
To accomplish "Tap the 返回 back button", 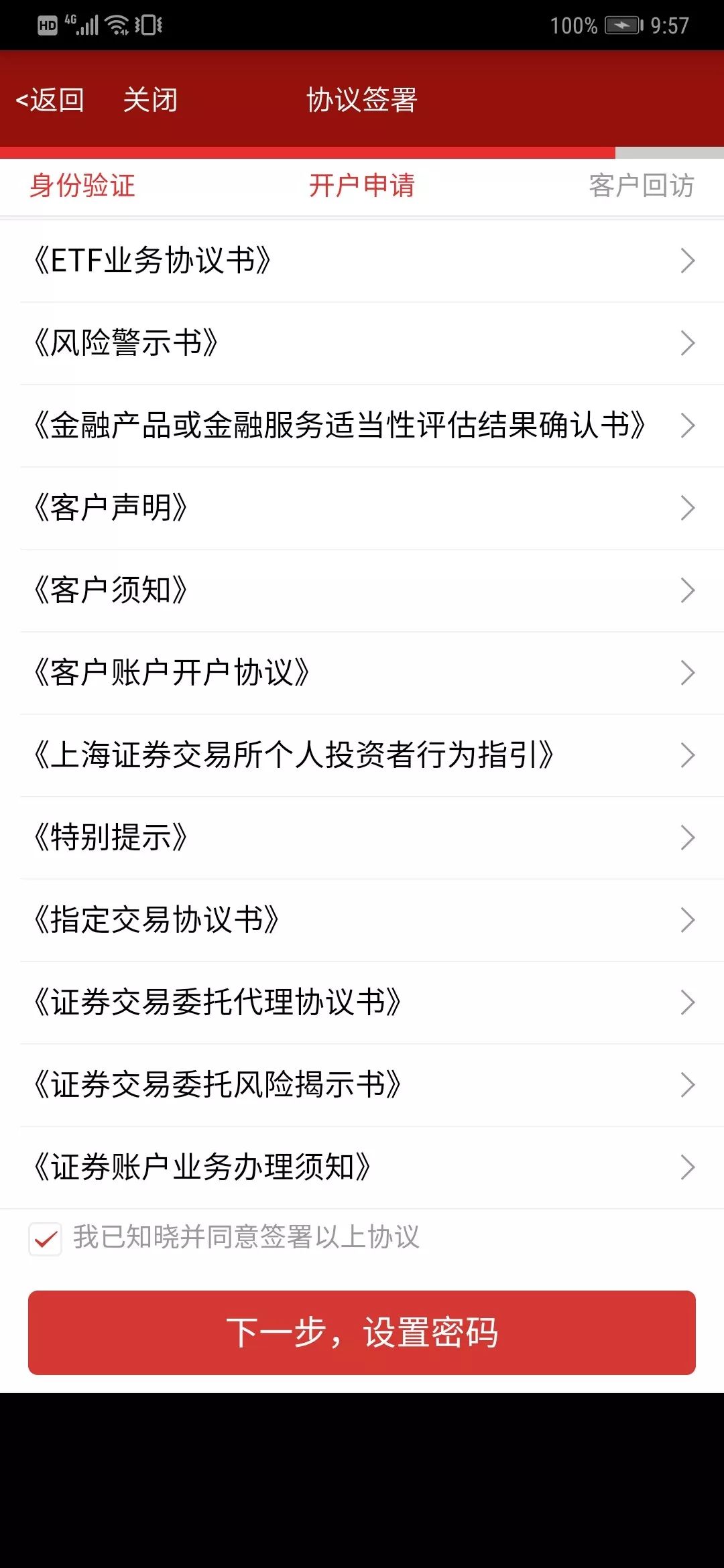I will coord(50,101).
